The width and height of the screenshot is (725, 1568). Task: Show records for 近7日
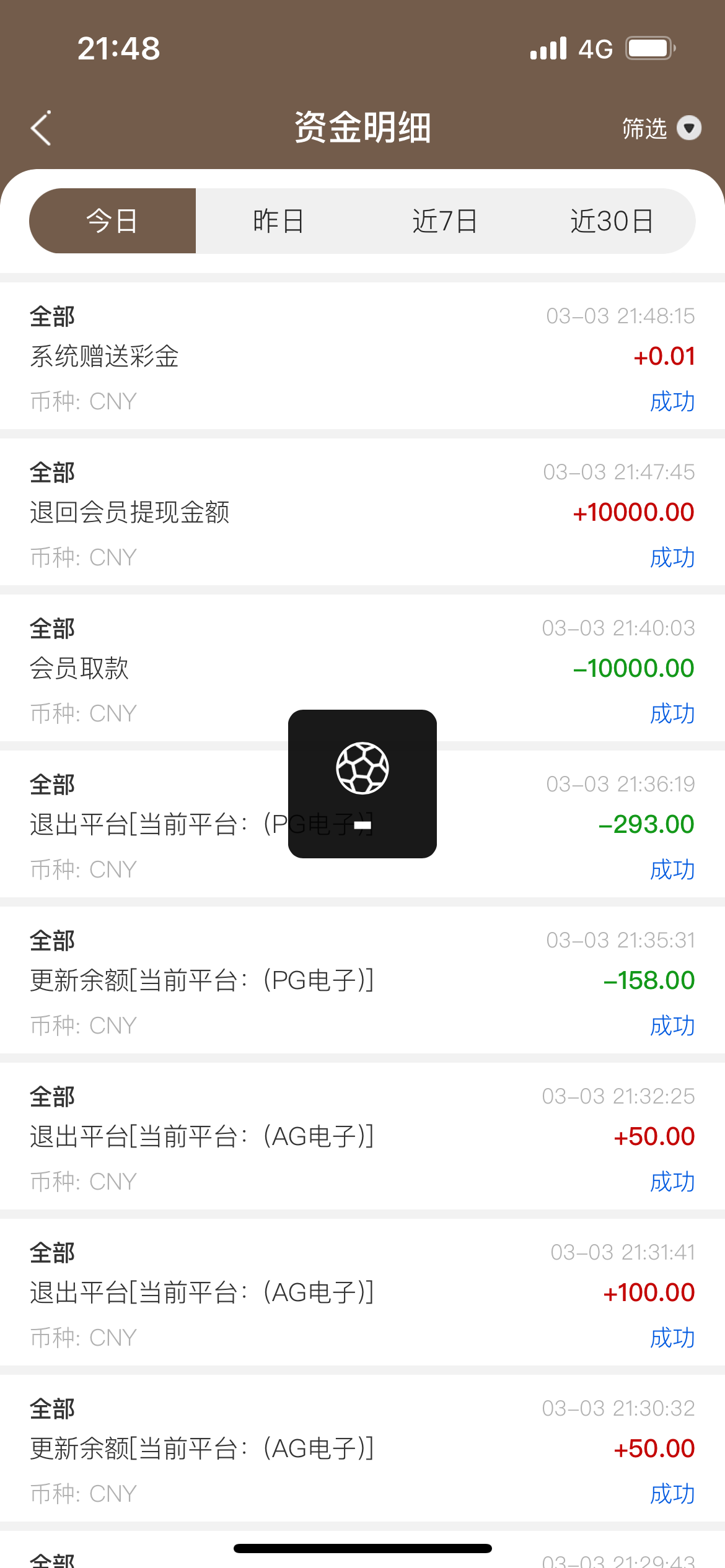point(445,221)
